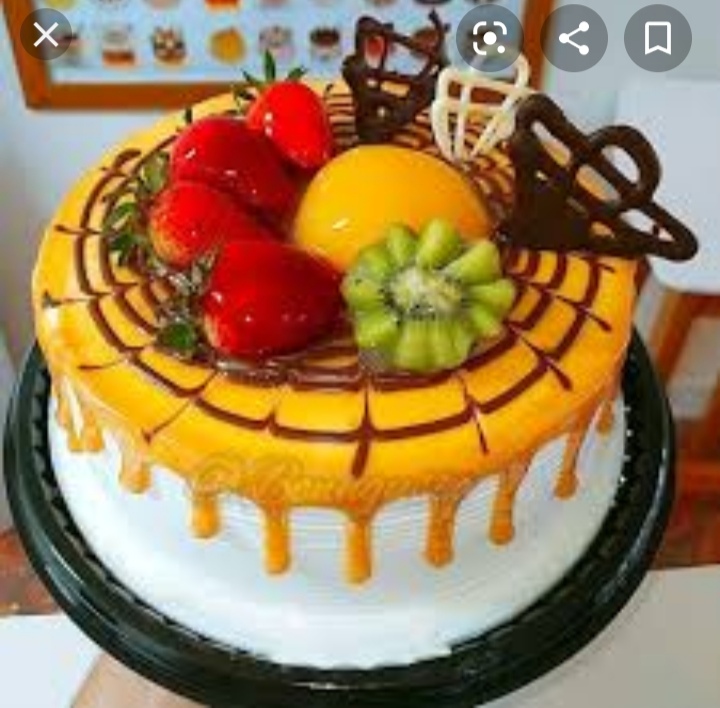This screenshot has width=720, height=708.
Task: Bookmark this image to a collection
Action: pyautogui.click(x=657, y=38)
